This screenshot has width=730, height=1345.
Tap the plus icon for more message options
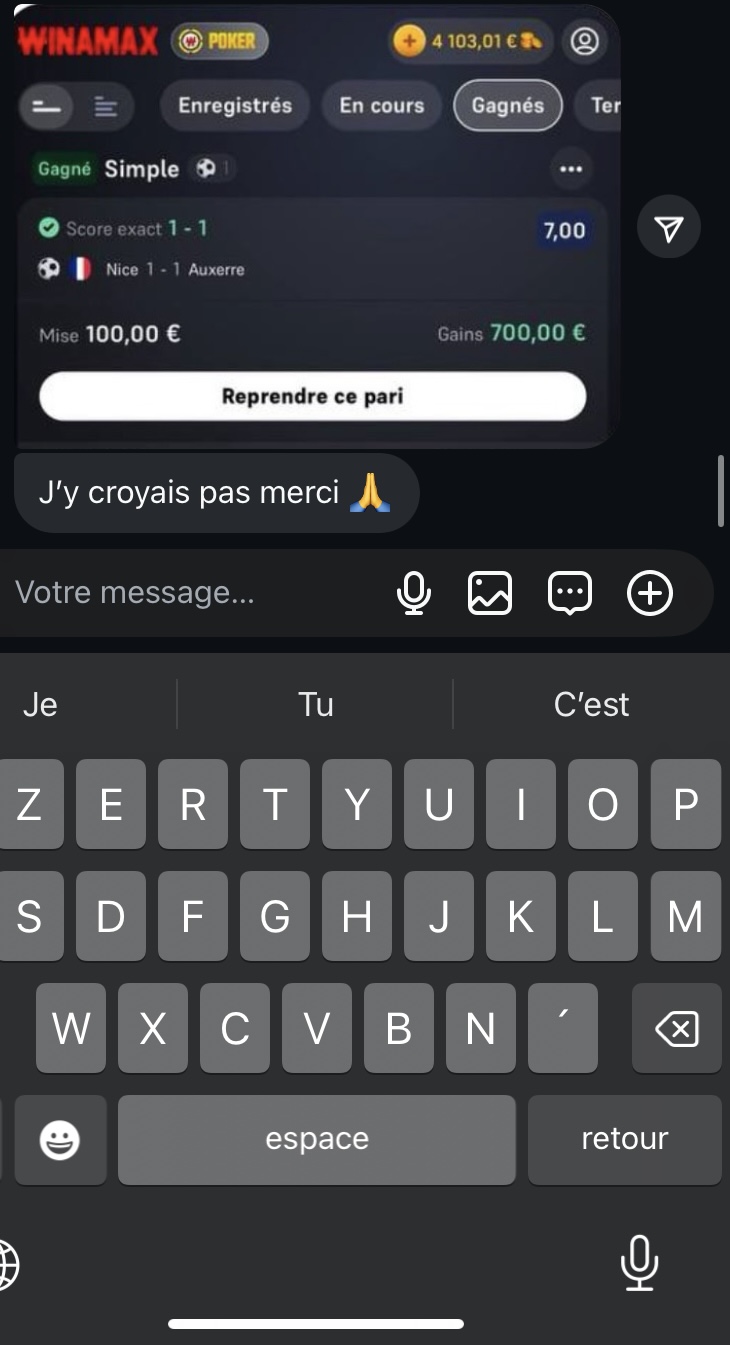650,592
